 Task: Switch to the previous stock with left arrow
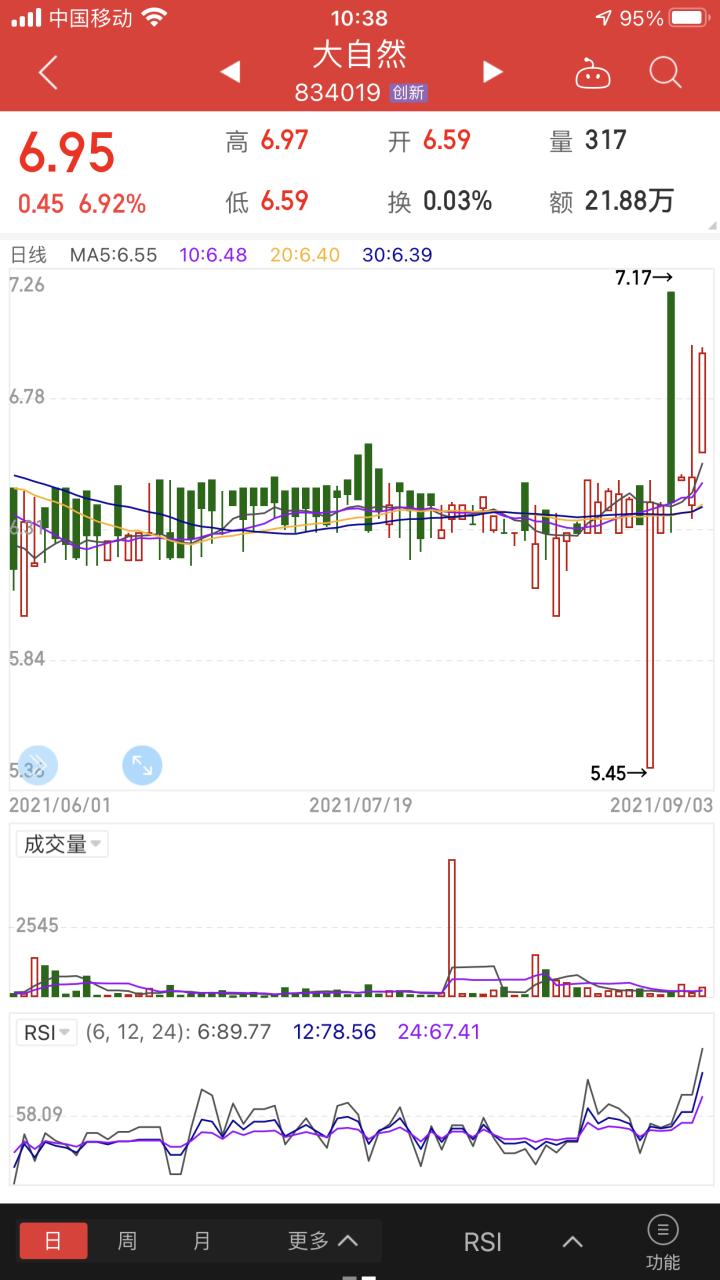(229, 72)
